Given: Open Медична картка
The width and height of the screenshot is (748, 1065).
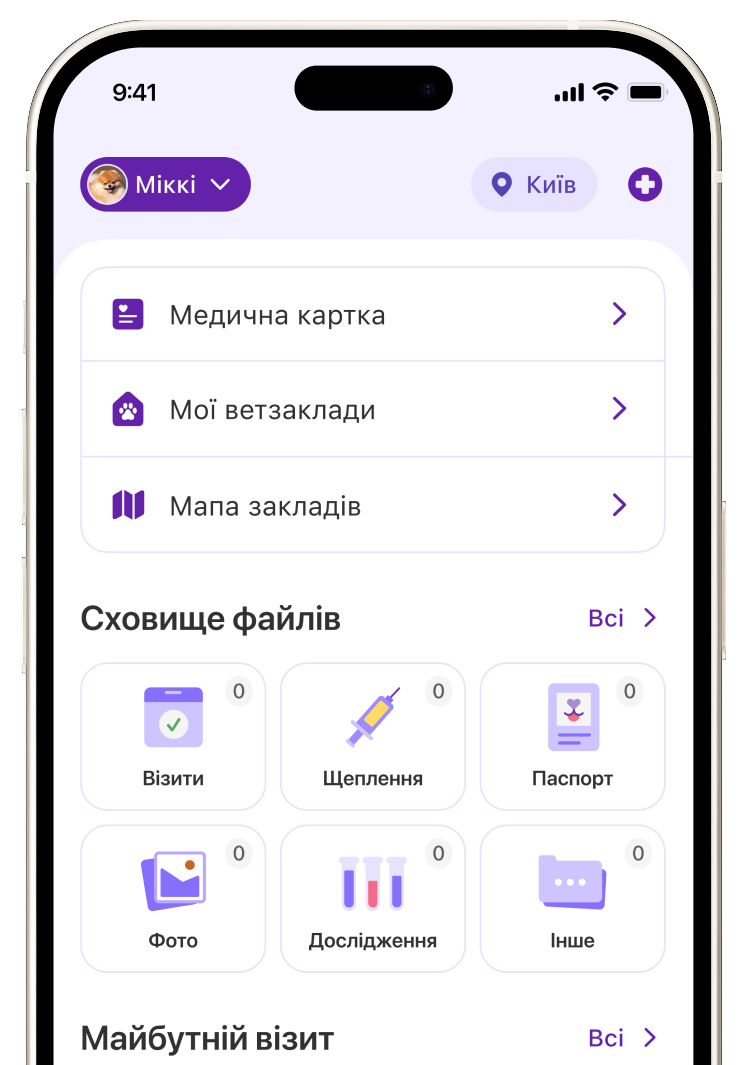Looking at the screenshot, I should pyautogui.click(x=372, y=315).
